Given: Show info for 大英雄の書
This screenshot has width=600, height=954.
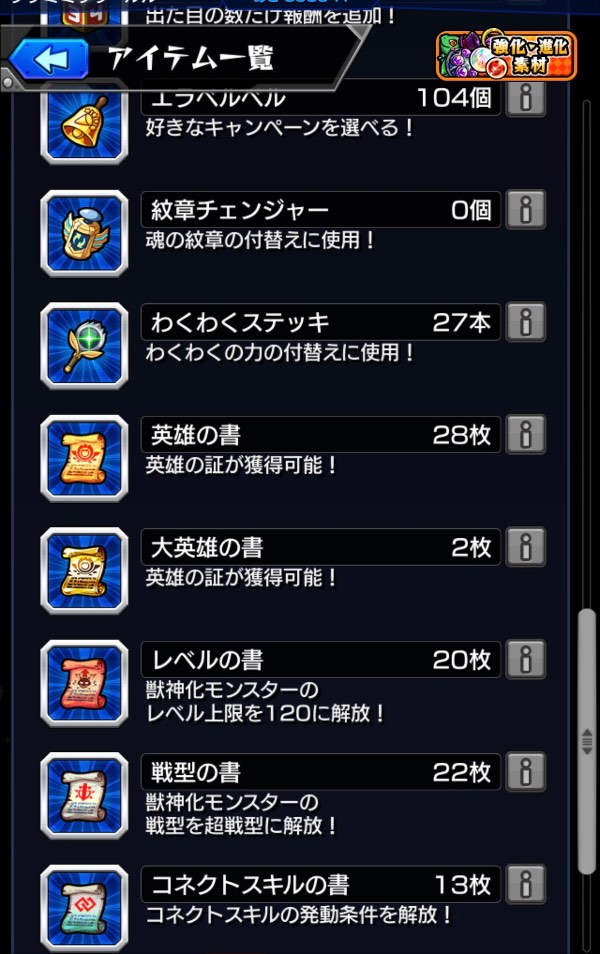Looking at the screenshot, I should 526,547.
